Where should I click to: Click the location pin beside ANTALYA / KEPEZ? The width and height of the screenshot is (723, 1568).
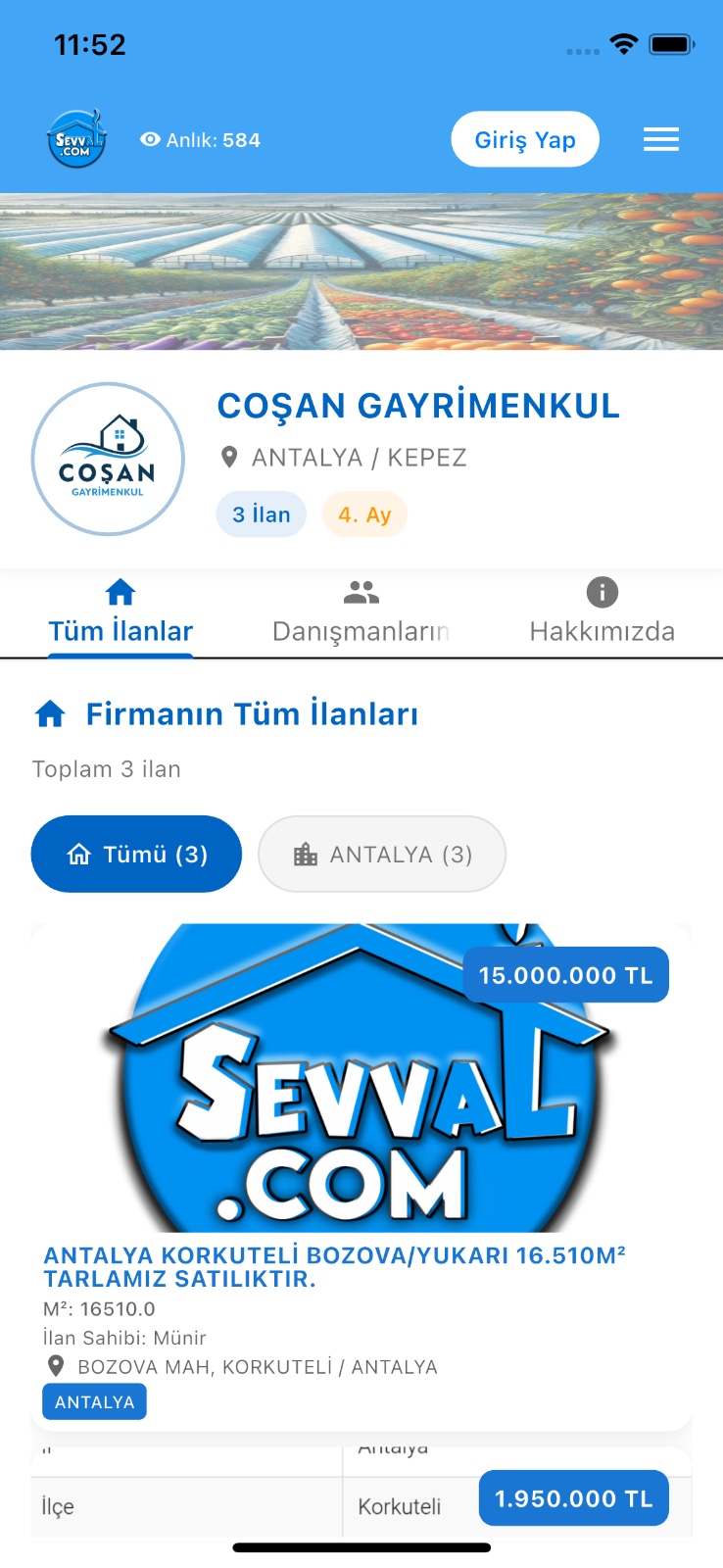228,457
